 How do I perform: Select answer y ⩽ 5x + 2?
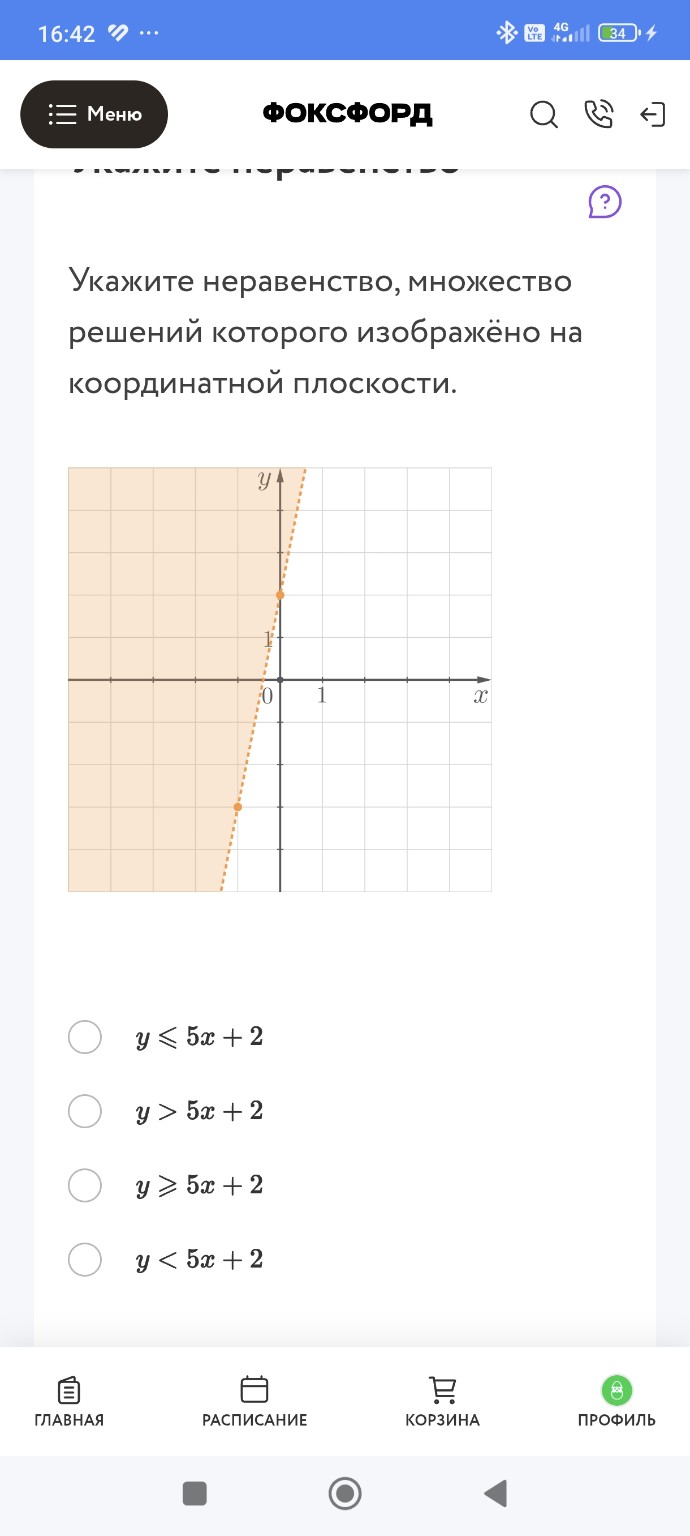click(x=85, y=1037)
